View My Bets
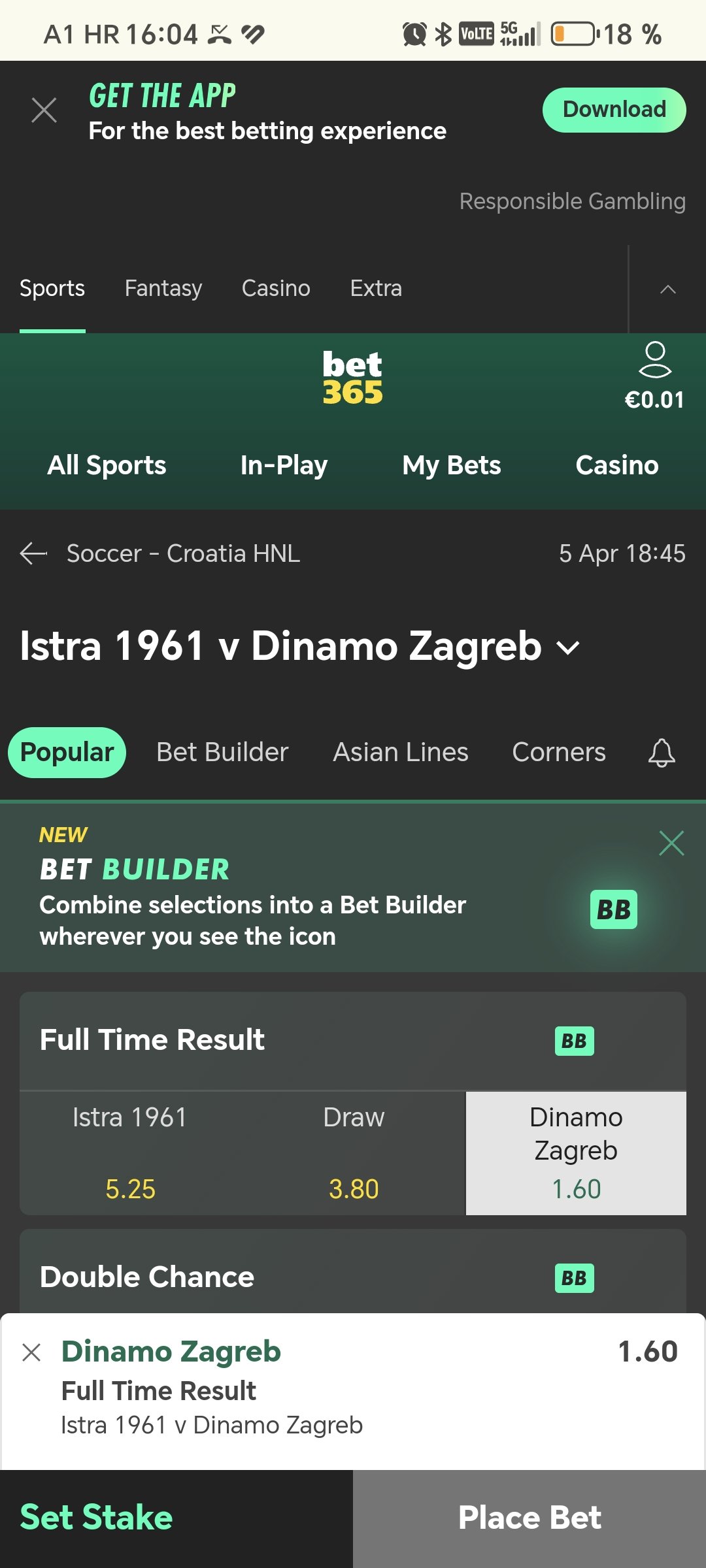Image resolution: width=706 pixels, height=1568 pixels. point(451,465)
